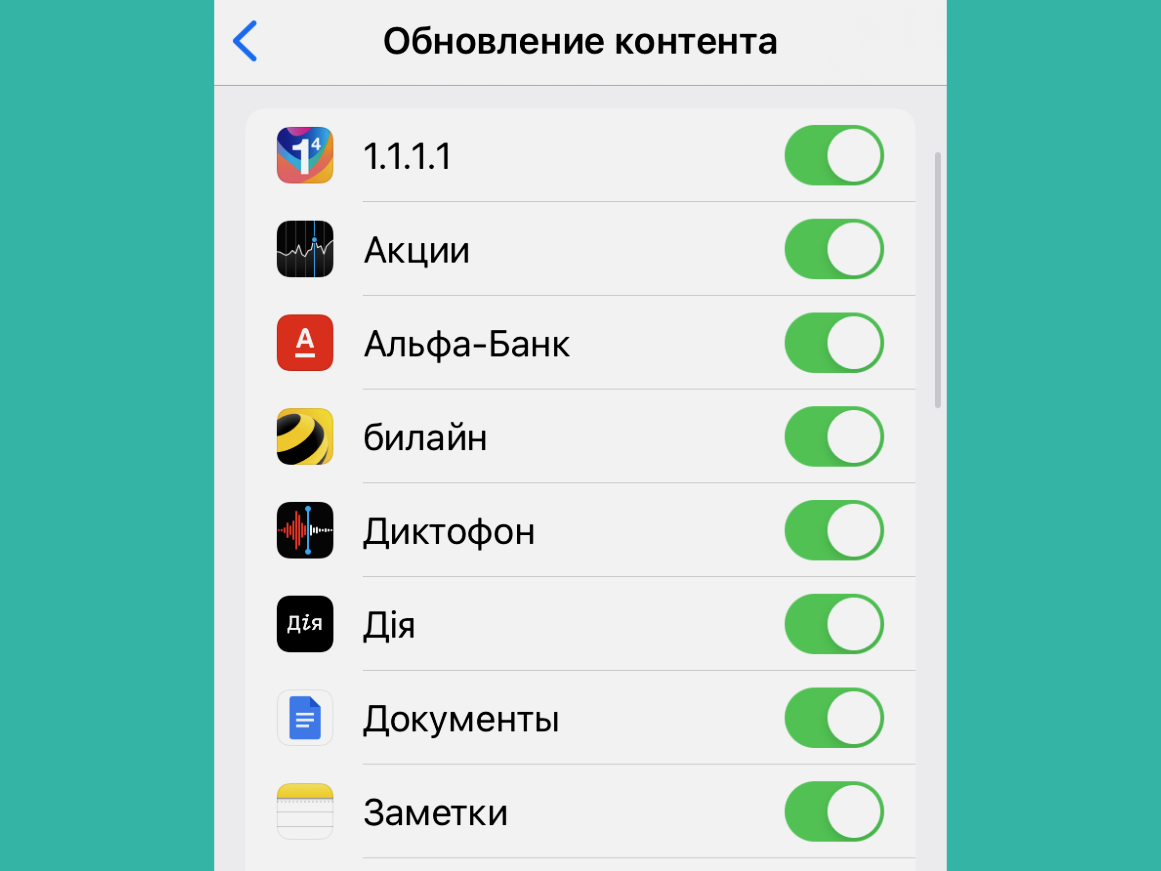Toggle the билайн switch
Screen dimensions: 1161x871
pos(833,437)
